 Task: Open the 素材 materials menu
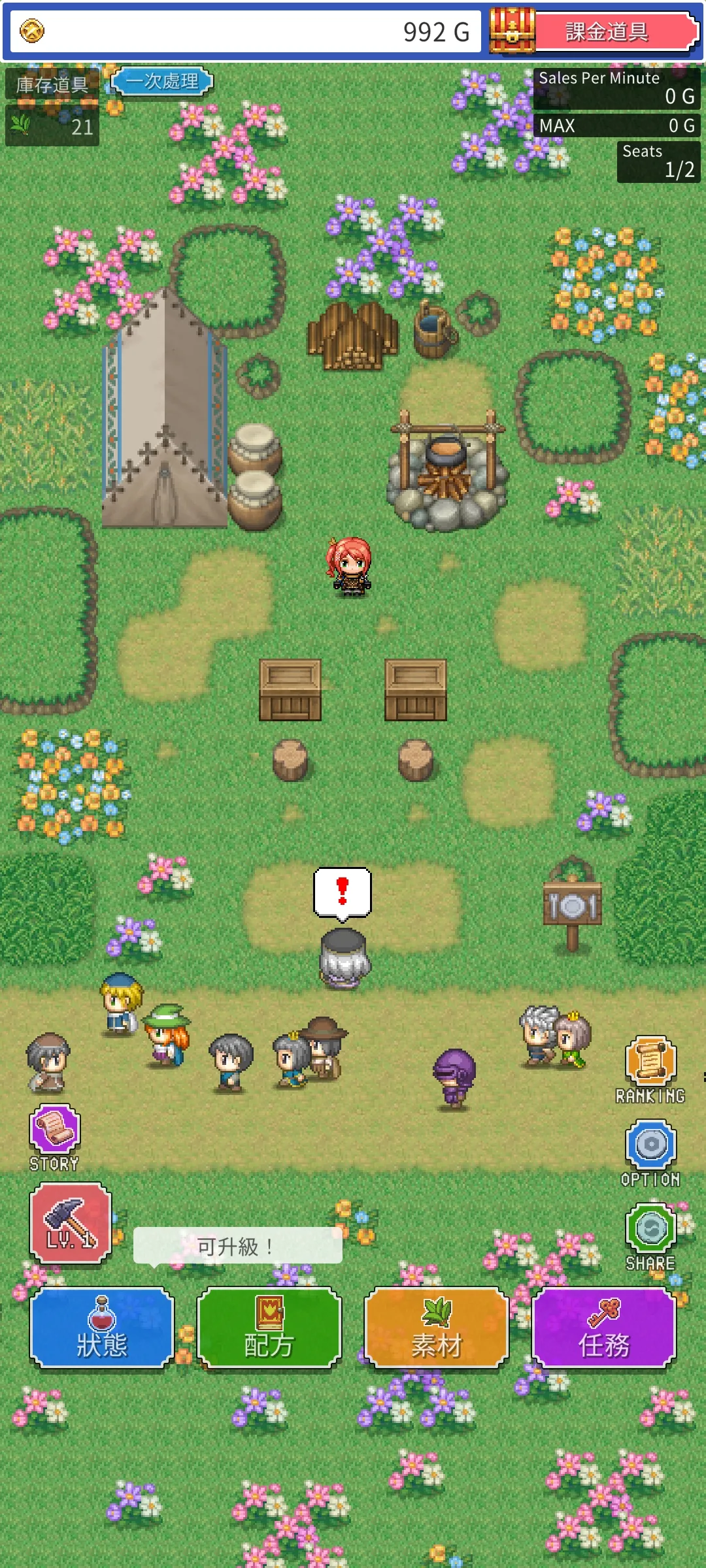pos(437,1328)
